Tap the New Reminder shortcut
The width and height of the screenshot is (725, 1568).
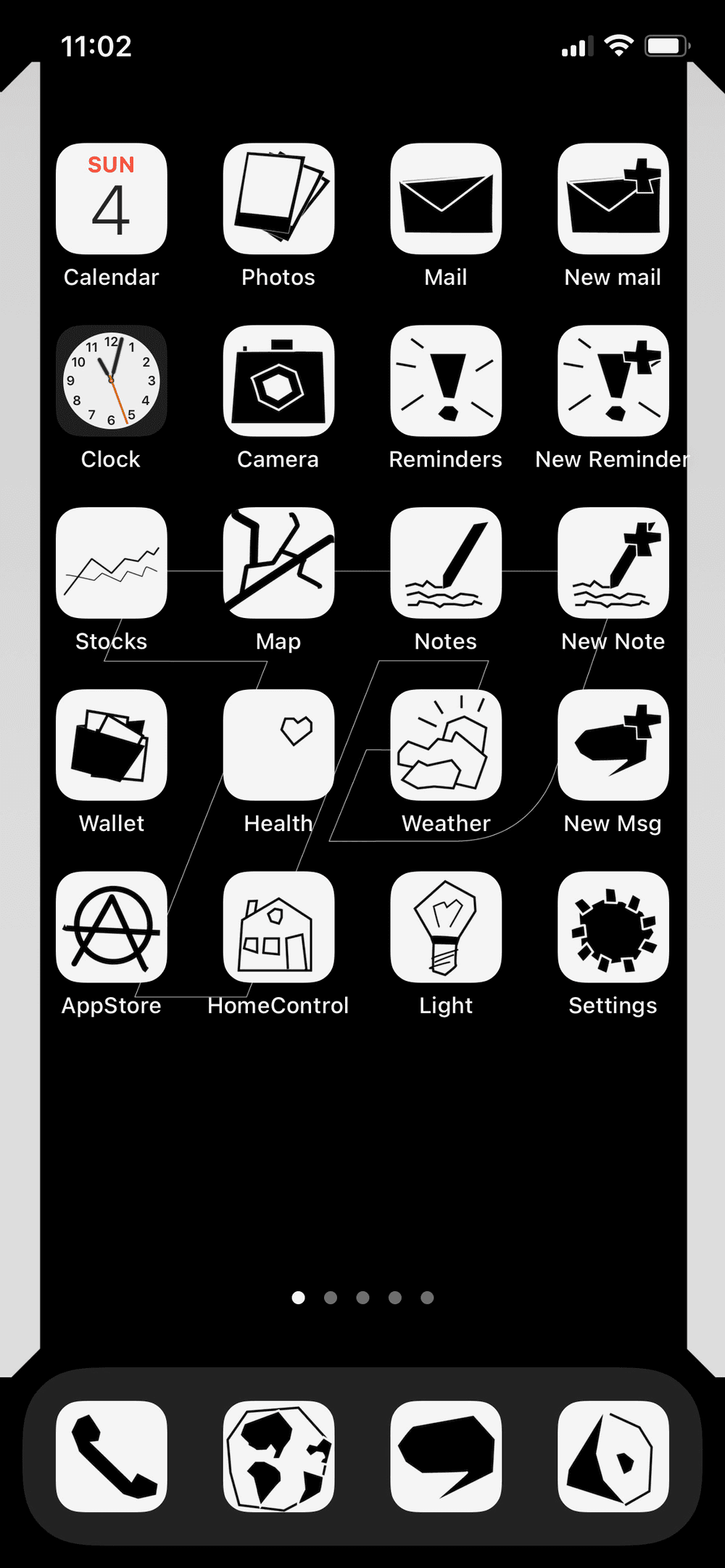tap(613, 380)
